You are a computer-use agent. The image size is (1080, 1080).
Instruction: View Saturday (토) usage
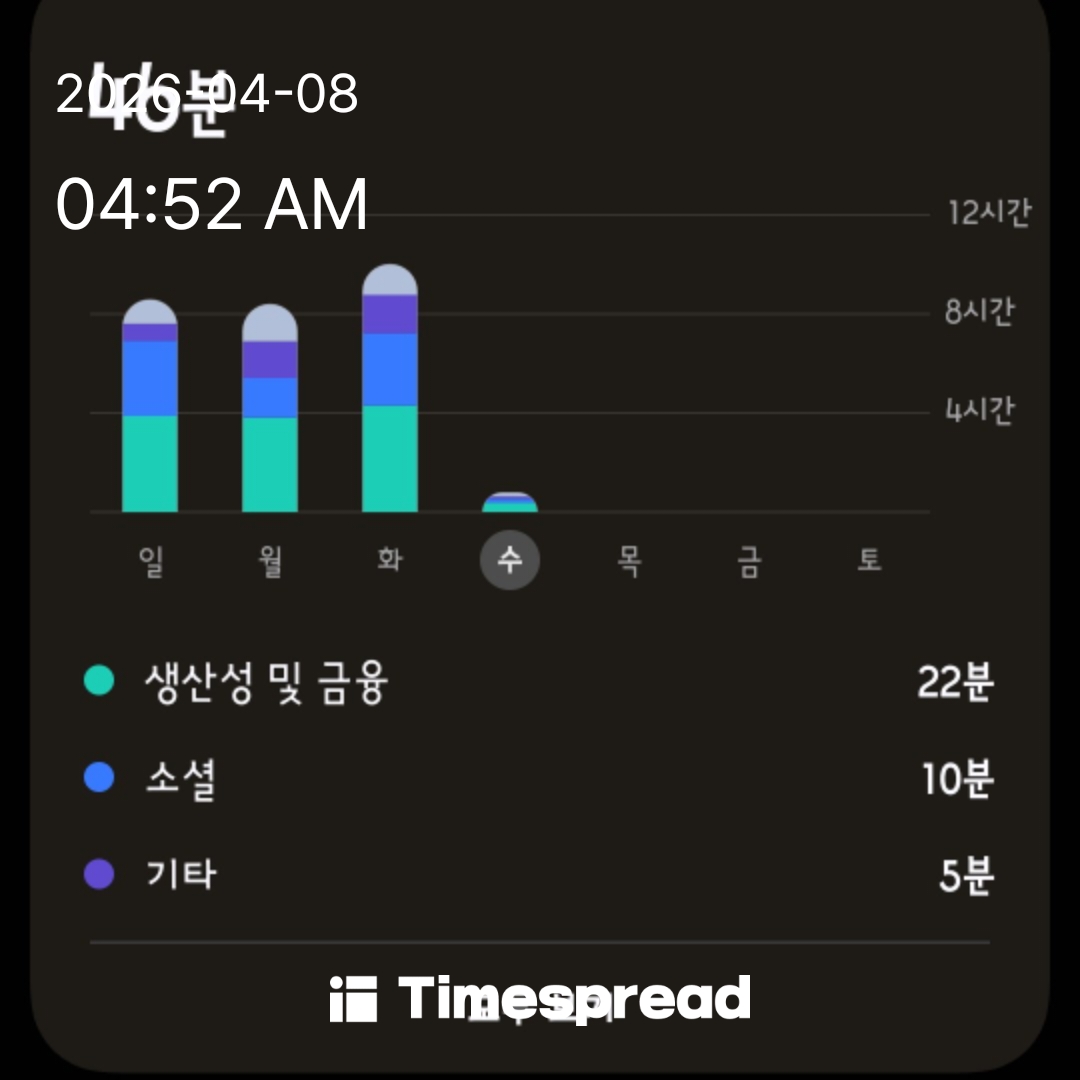tap(869, 561)
